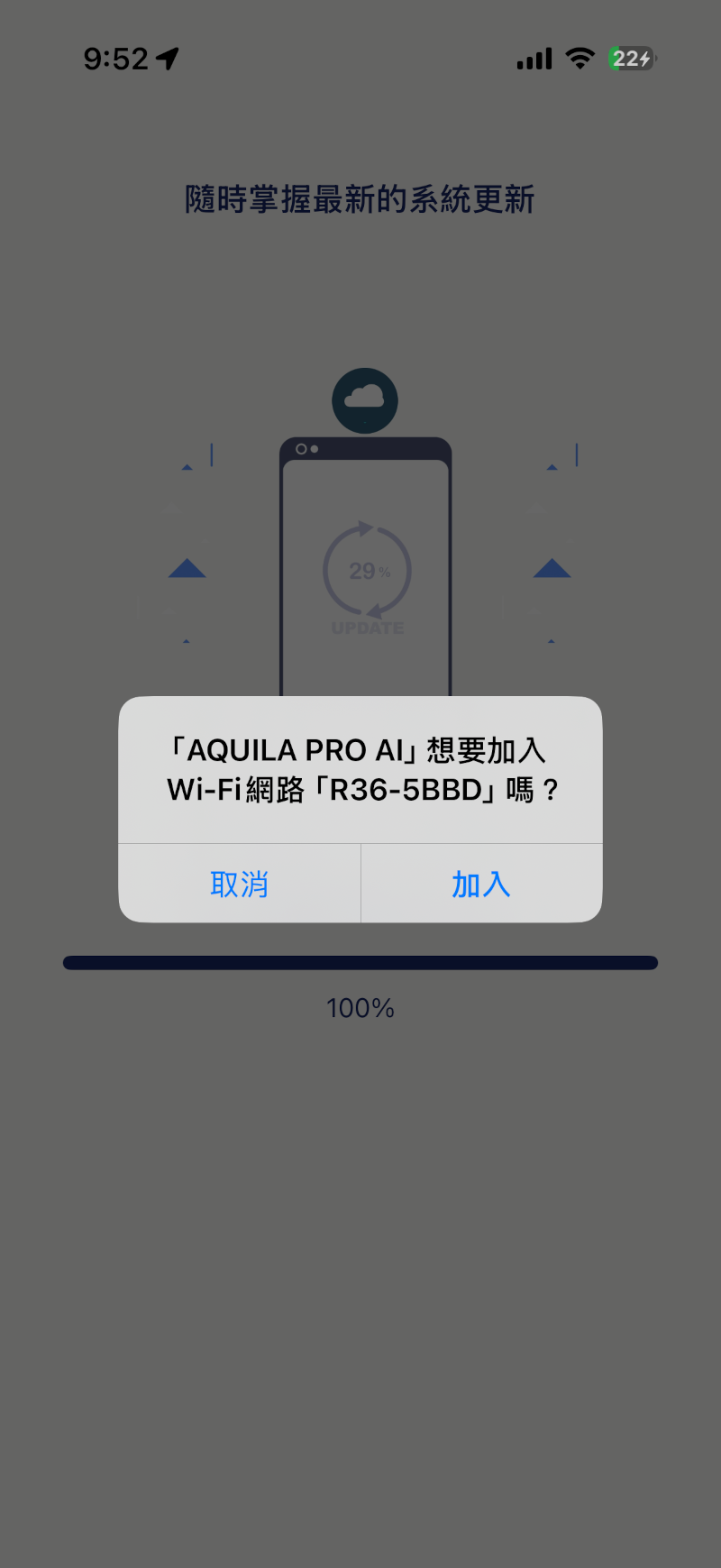Tap the phone front camera dot in illustration

point(300,448)
